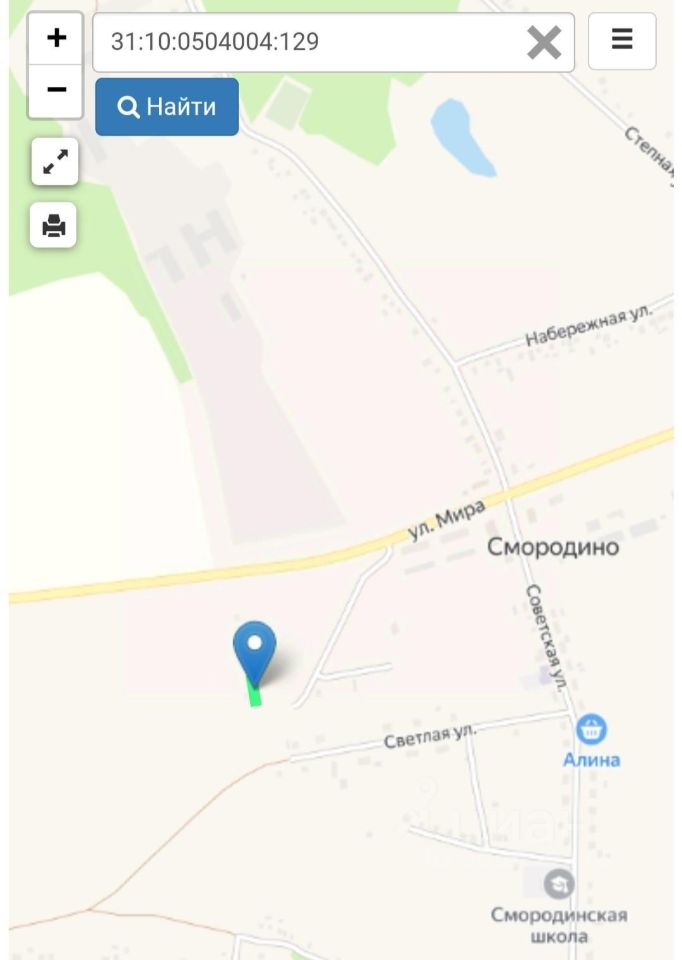Open the hamburger menu
Image resolution: width=682 pixels, height=960 pixels.
click(622, 40)
